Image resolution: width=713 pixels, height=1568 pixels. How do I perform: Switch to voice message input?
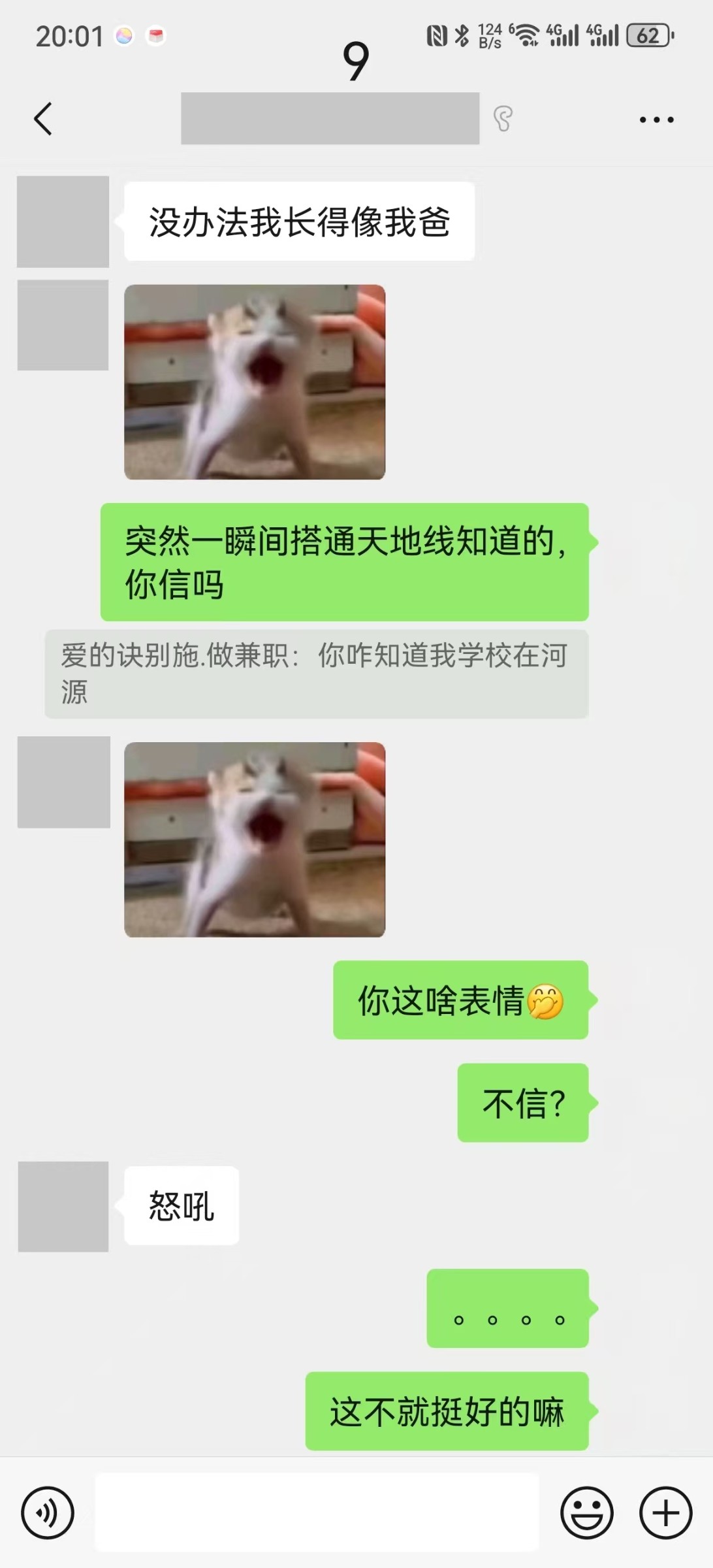pos(48,1512)
